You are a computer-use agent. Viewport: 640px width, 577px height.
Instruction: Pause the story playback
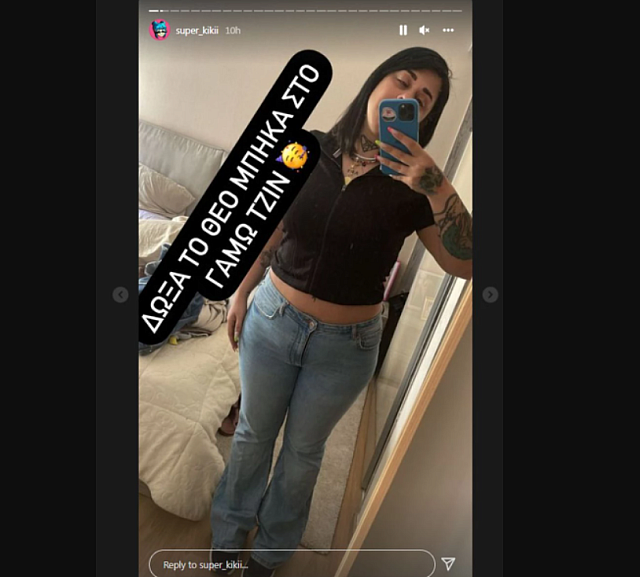[403, 30]
